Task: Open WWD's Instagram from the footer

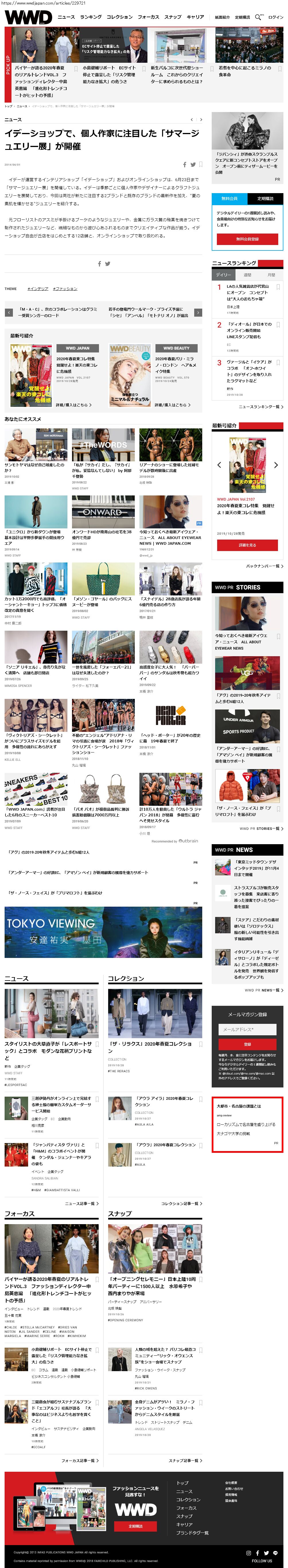Action: [248, 1553]
